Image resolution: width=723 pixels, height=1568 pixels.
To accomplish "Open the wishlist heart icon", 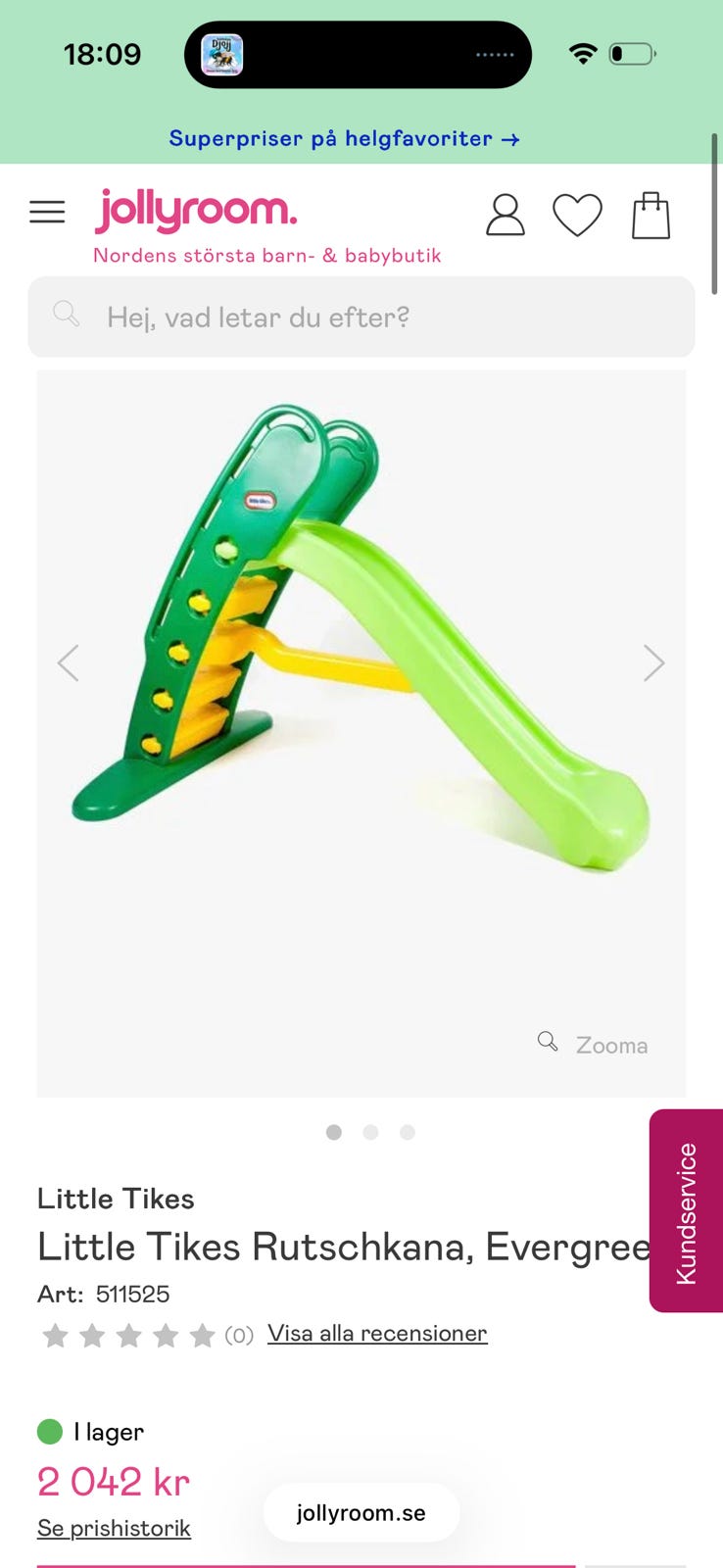I will point(577,215).
